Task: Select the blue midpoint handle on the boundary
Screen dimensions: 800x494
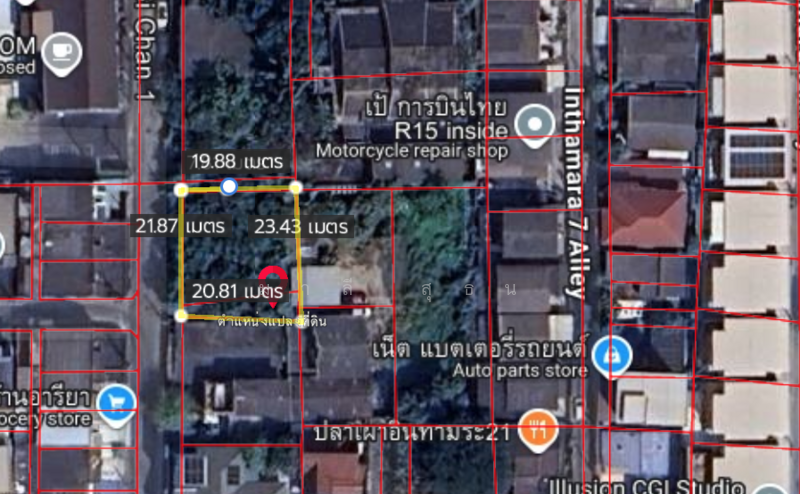Action: 229,186
